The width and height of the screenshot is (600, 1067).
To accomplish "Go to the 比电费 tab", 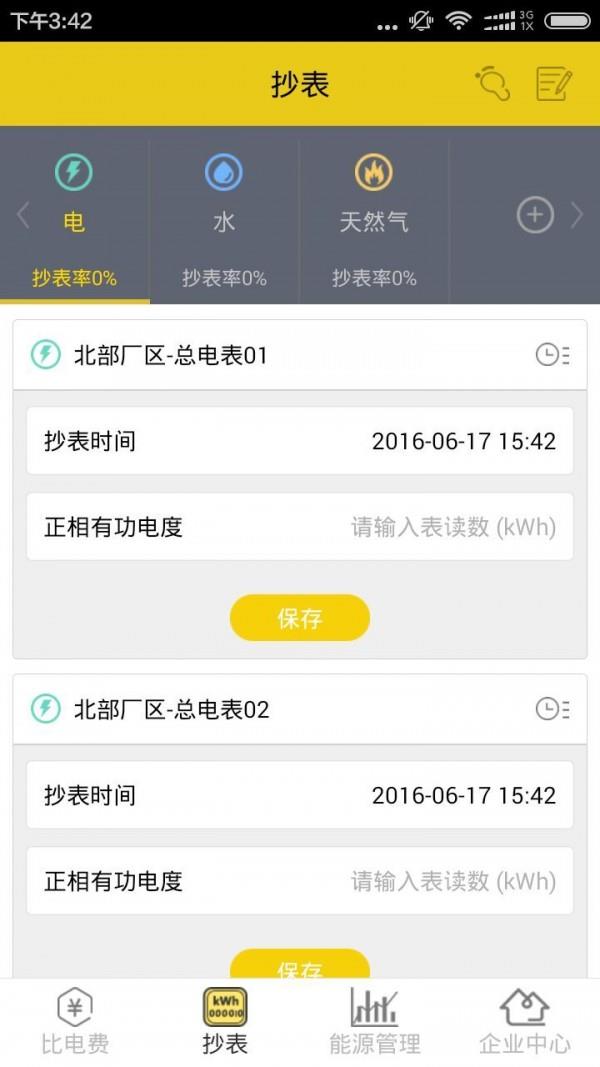I will [x=75, y=1022].
